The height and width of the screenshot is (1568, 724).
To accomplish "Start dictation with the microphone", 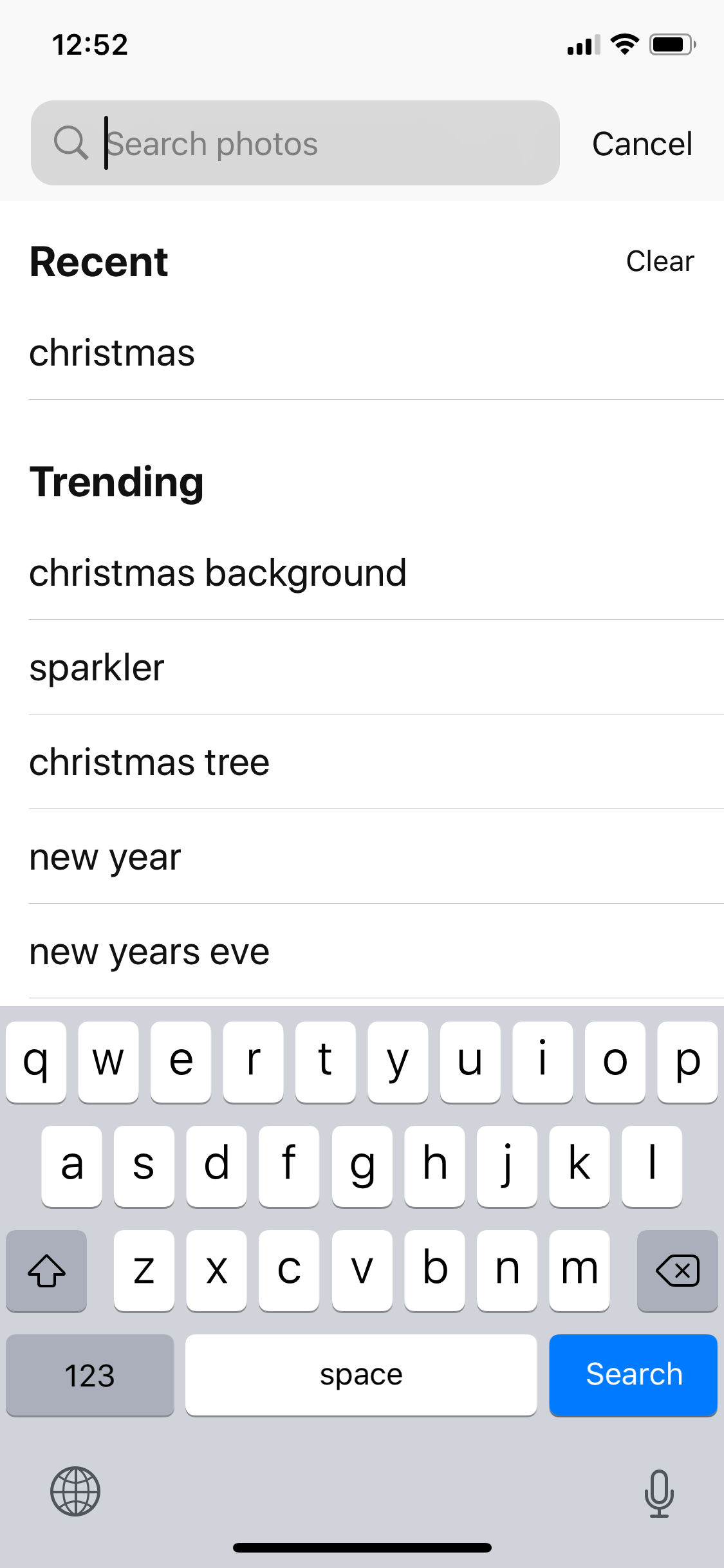I will click(659, 1493).
